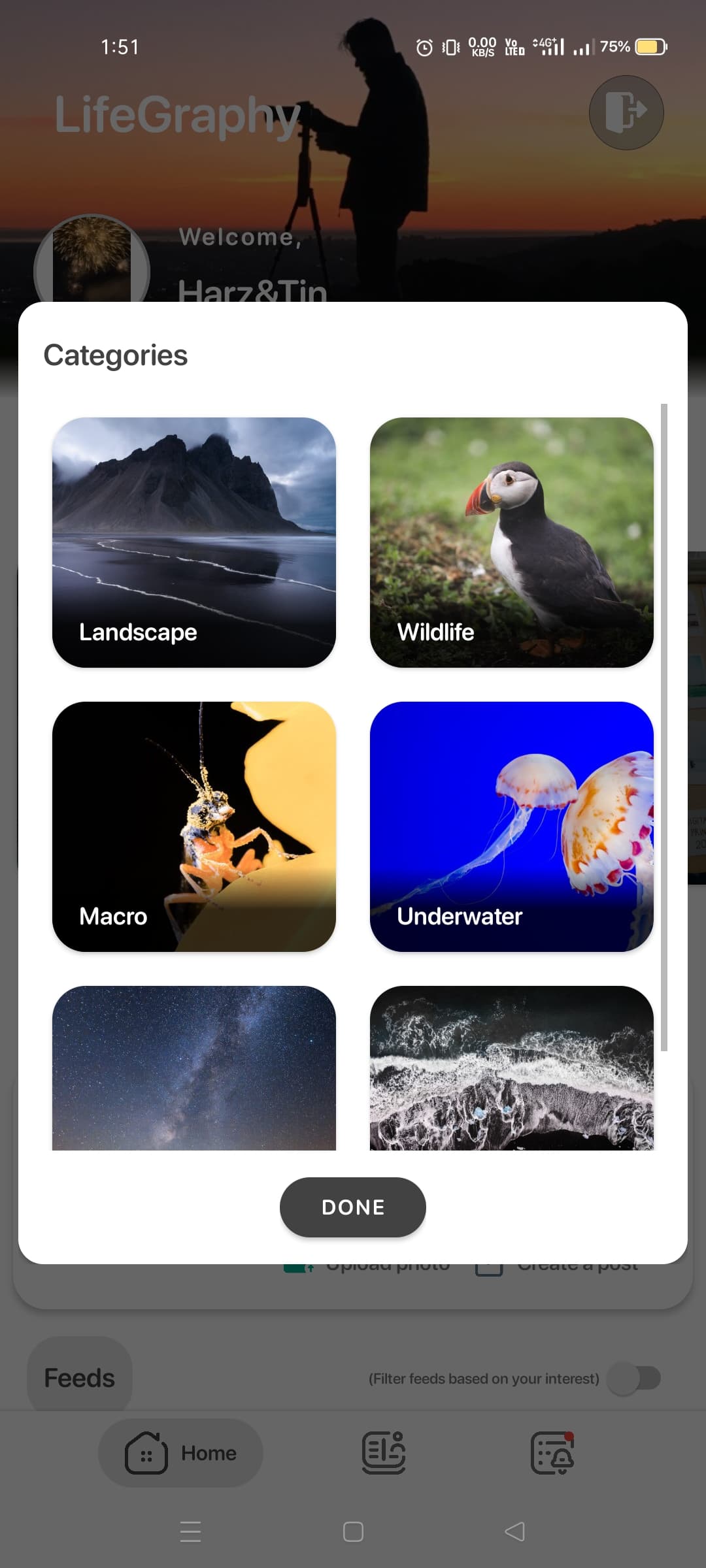Open the notifications icon with red badge

pyautogui.click(x=552, y=1452)
